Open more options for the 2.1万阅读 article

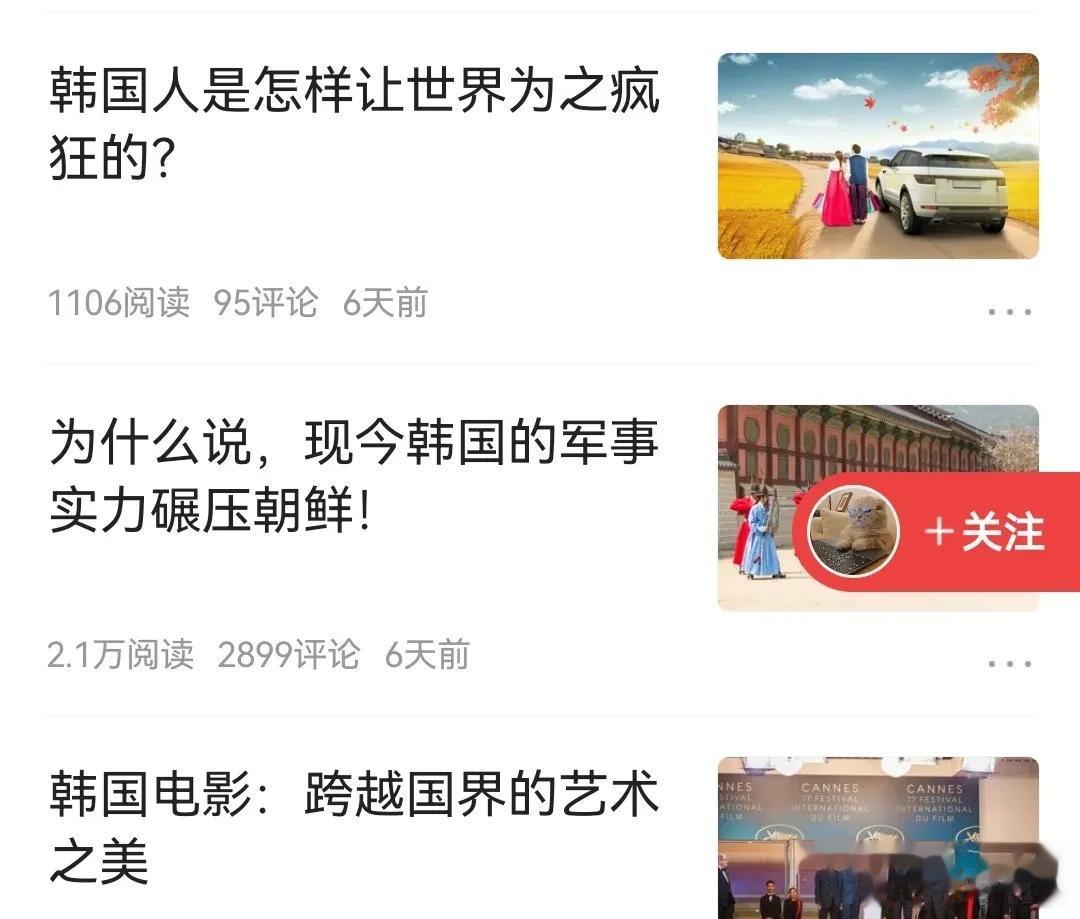coord(1009,663)
